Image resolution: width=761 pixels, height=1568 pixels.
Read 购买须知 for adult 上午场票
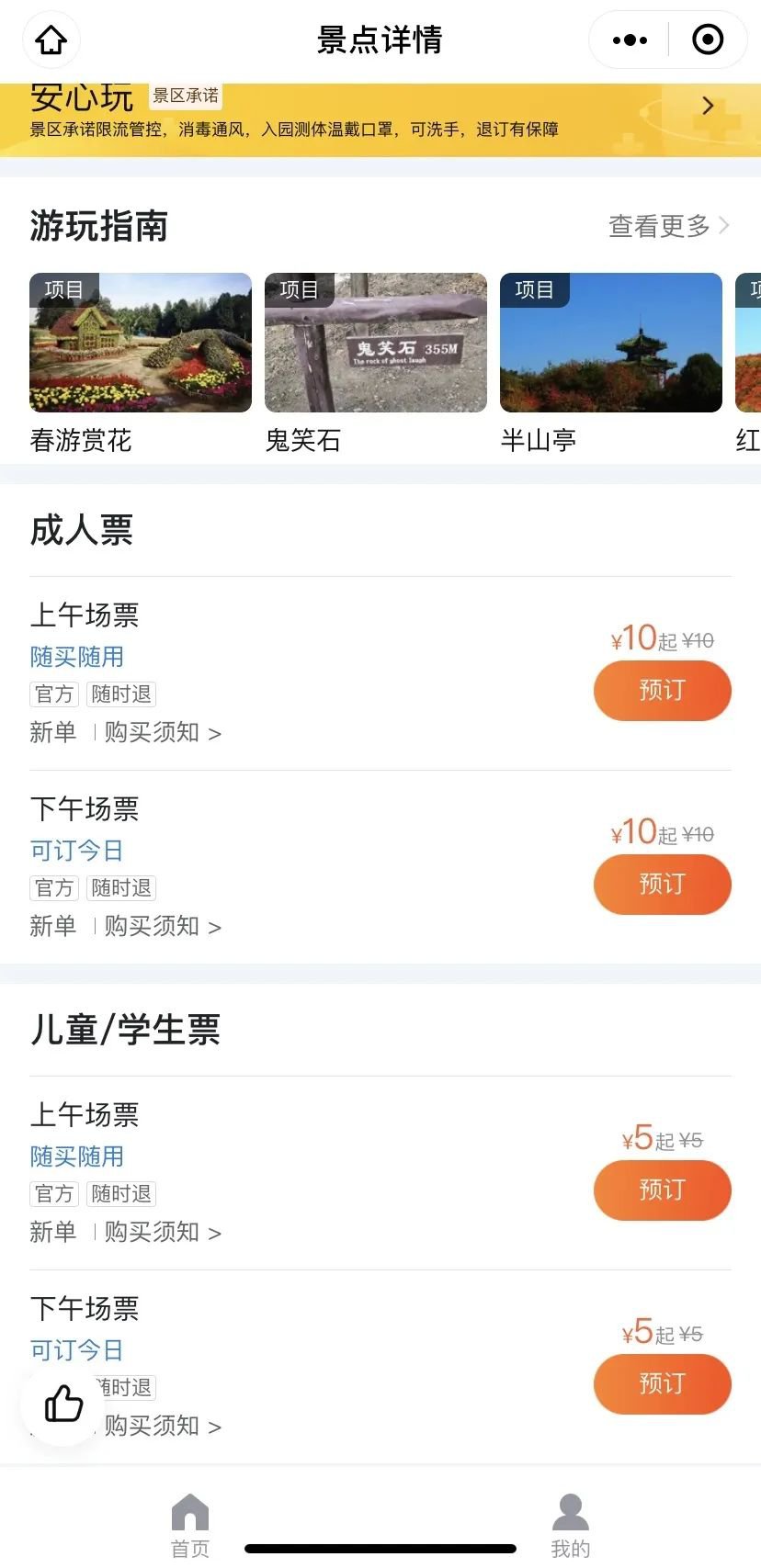[x=163, y=733]
